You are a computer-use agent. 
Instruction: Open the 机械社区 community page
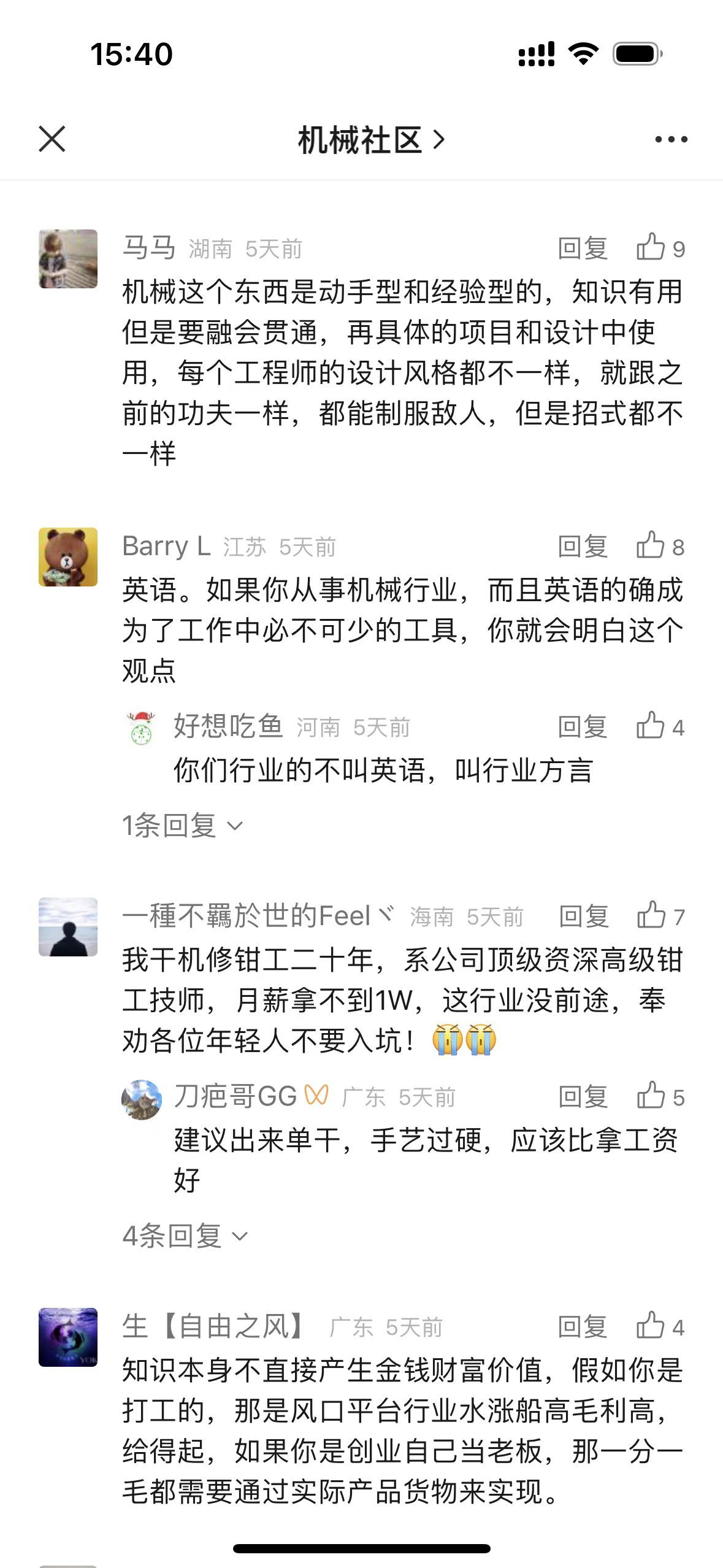pos(370,140)
